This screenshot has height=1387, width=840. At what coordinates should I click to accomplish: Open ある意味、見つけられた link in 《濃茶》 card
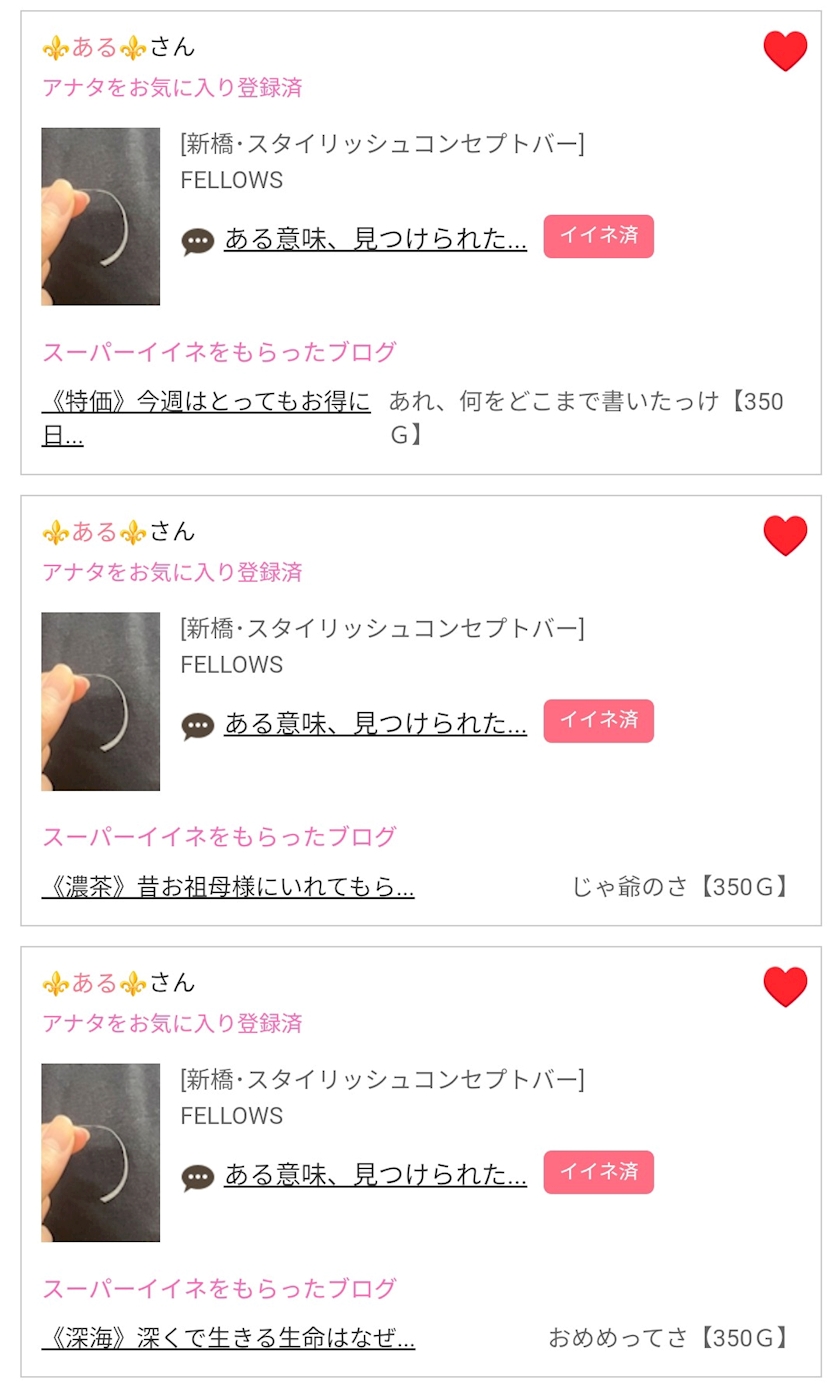(x=375, y=724)
